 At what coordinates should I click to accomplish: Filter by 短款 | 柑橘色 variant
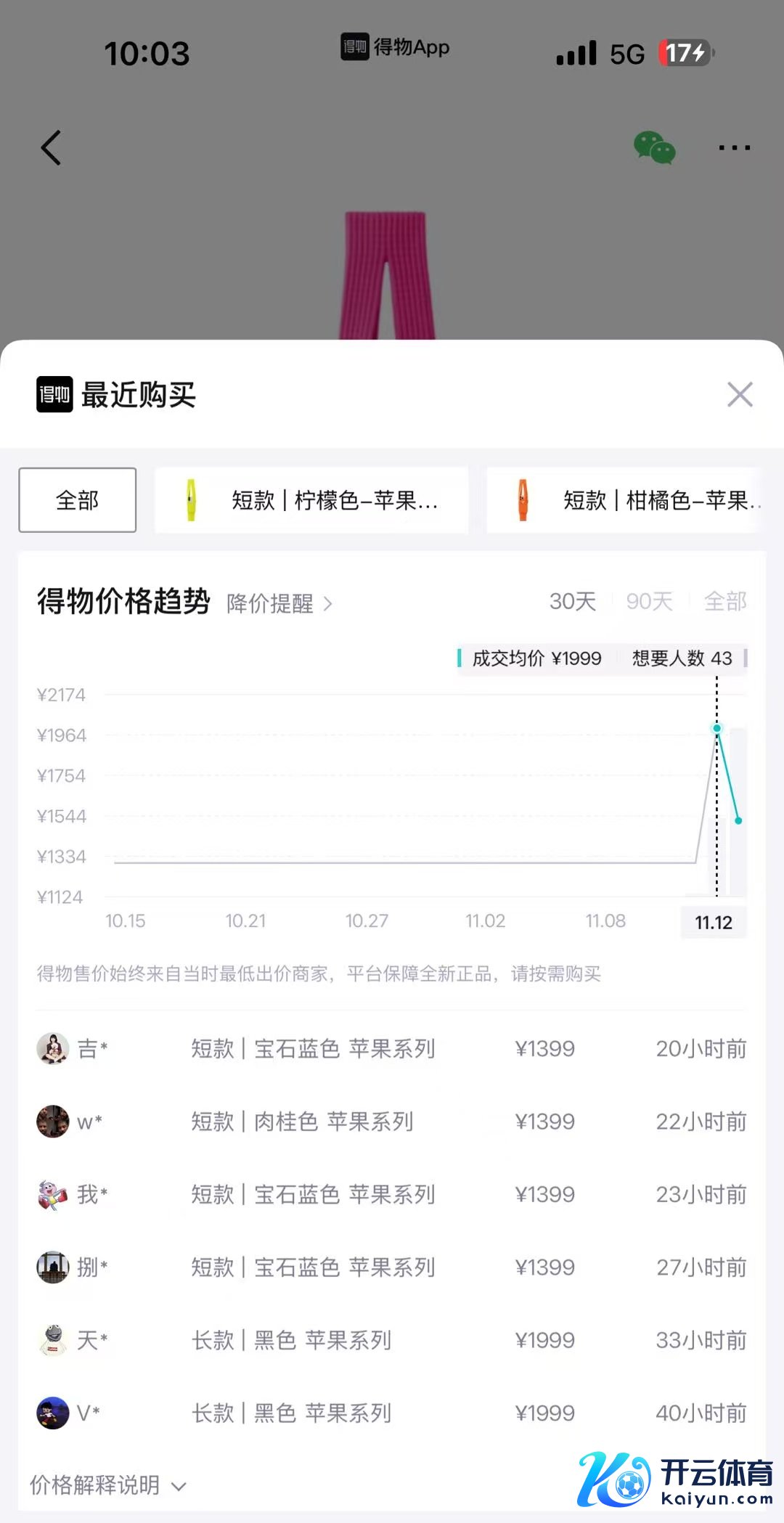(626, 500)
